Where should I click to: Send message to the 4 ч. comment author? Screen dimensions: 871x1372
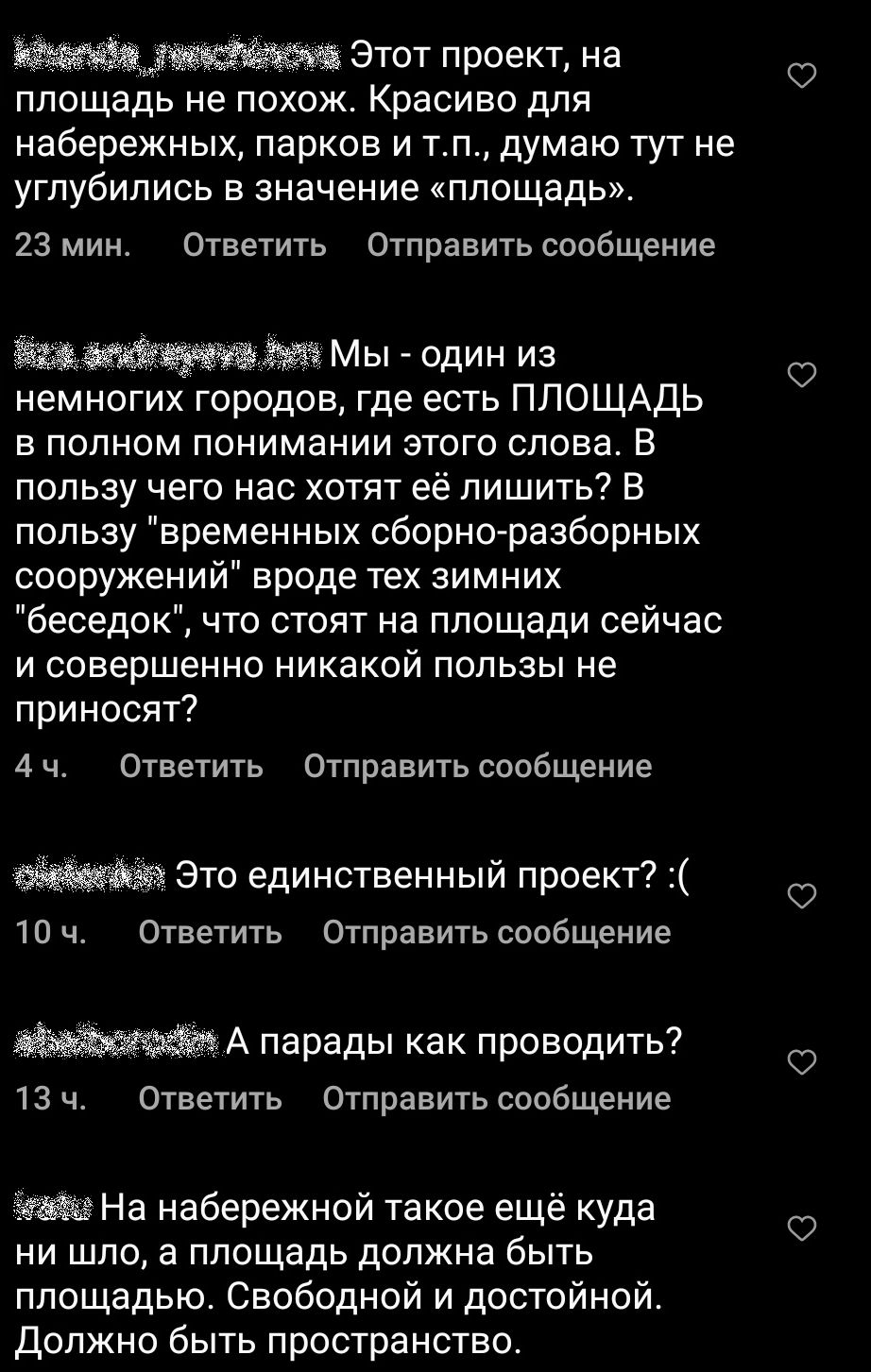pos(477,766)
